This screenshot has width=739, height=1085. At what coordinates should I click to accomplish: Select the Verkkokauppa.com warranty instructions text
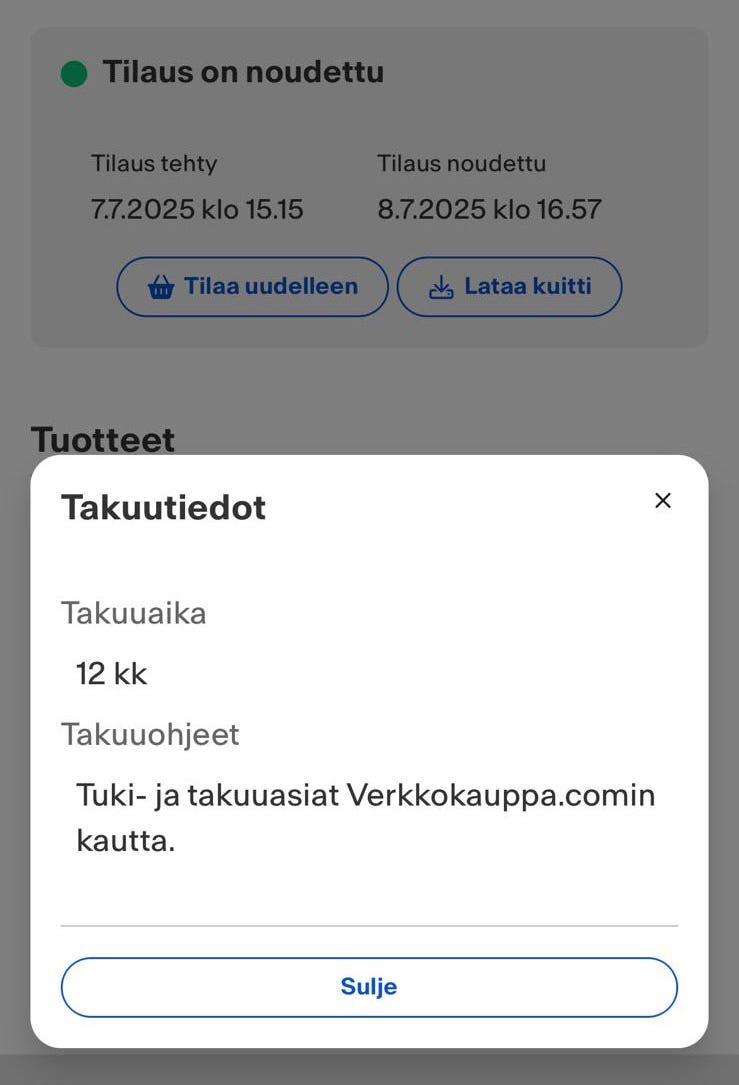(x=365, y=817)
